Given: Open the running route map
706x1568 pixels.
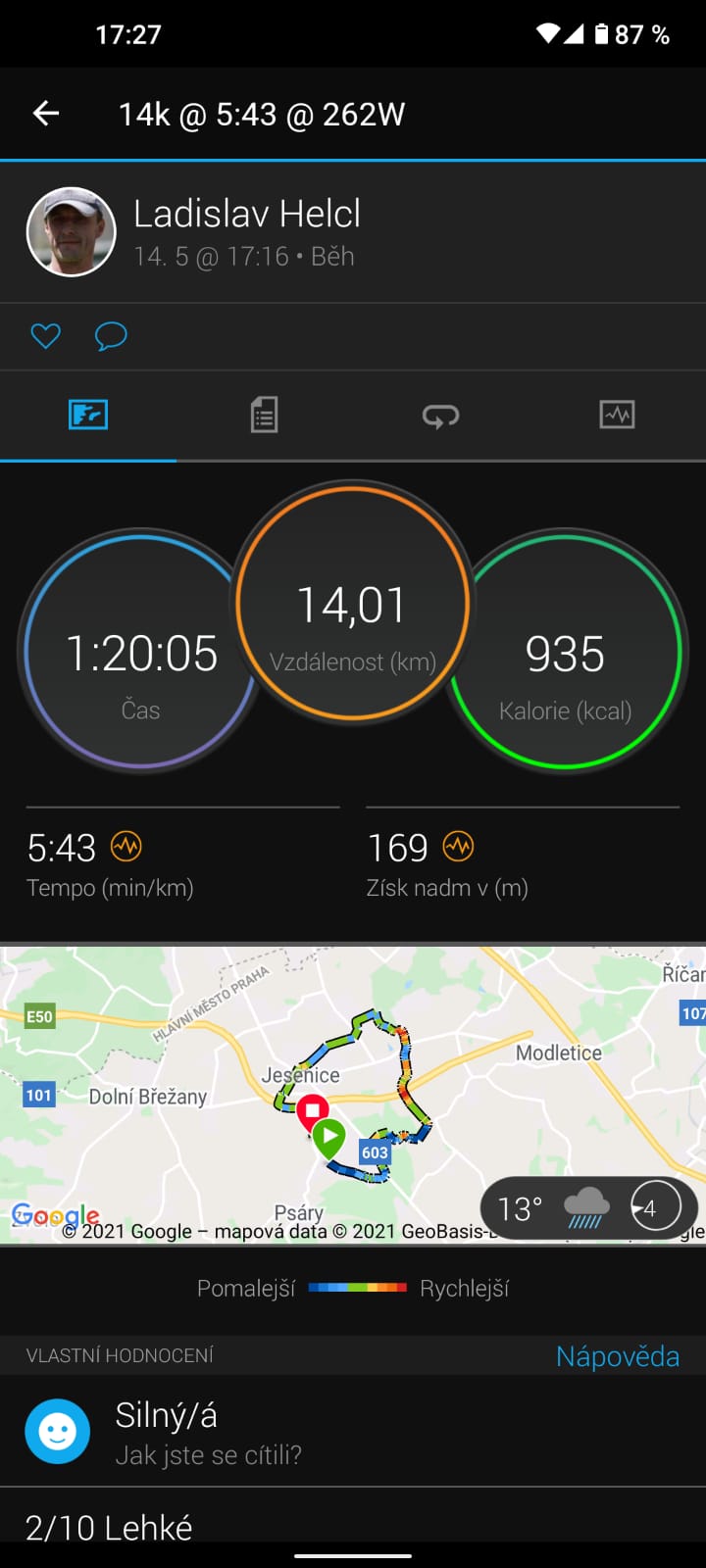Looking at the screenshot, I should pos(353,1095).
